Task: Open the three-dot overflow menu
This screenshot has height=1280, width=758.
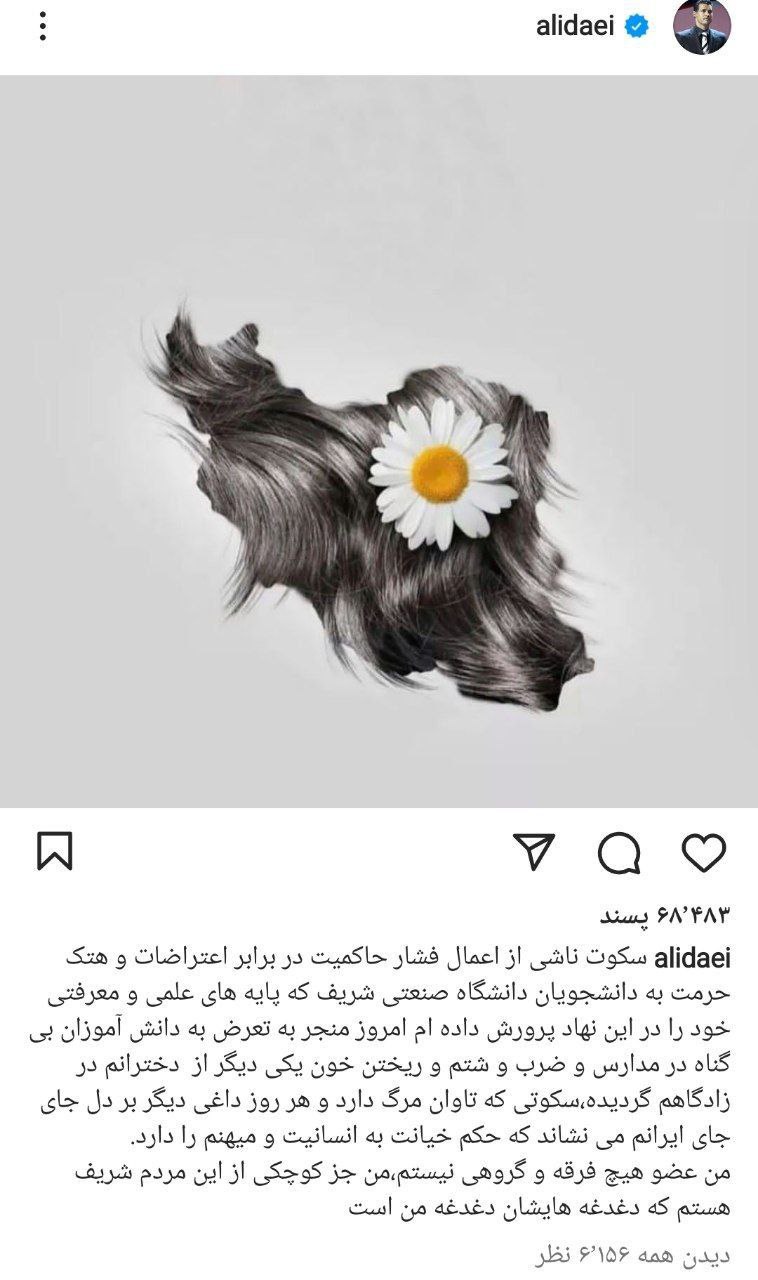Action: (42, 27)
